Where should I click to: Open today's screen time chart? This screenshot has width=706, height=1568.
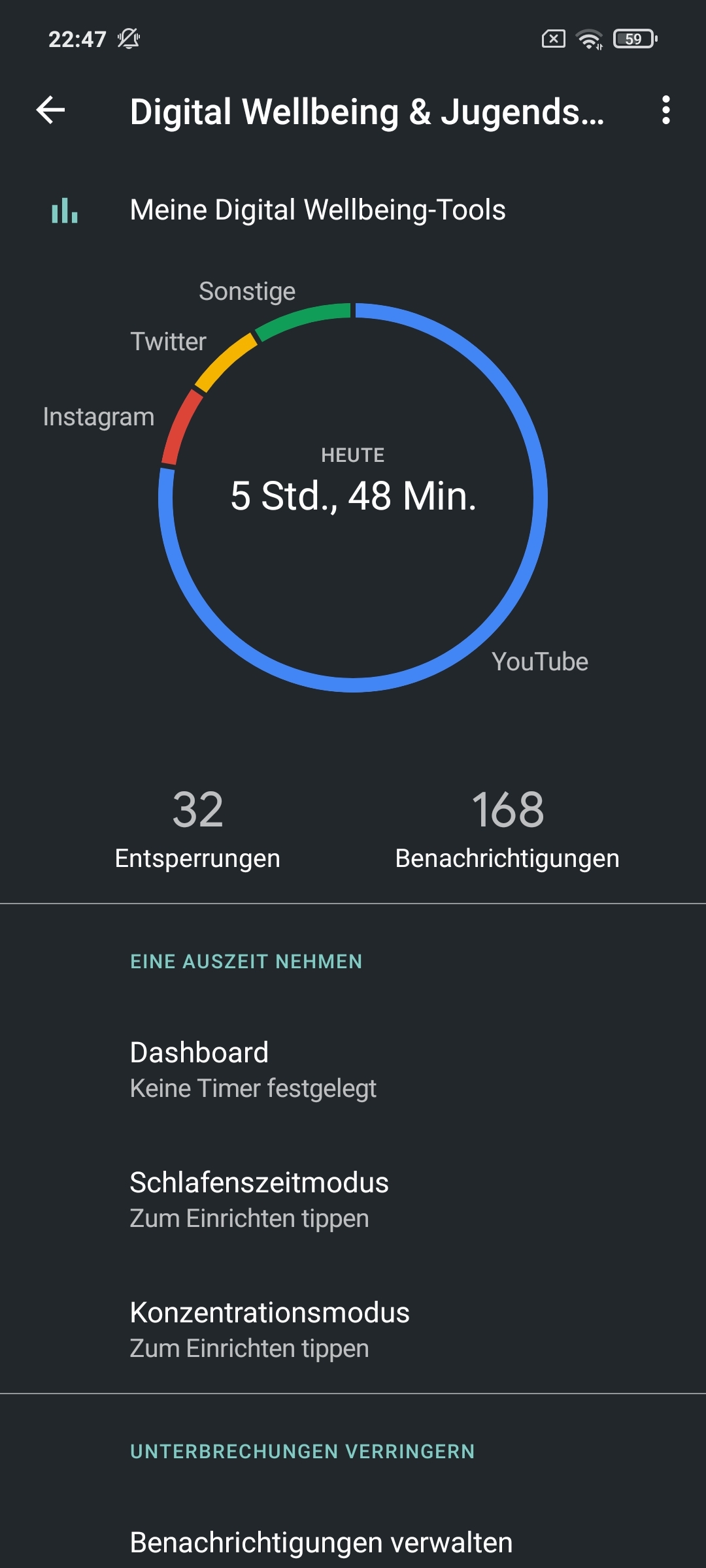[353, 497]
